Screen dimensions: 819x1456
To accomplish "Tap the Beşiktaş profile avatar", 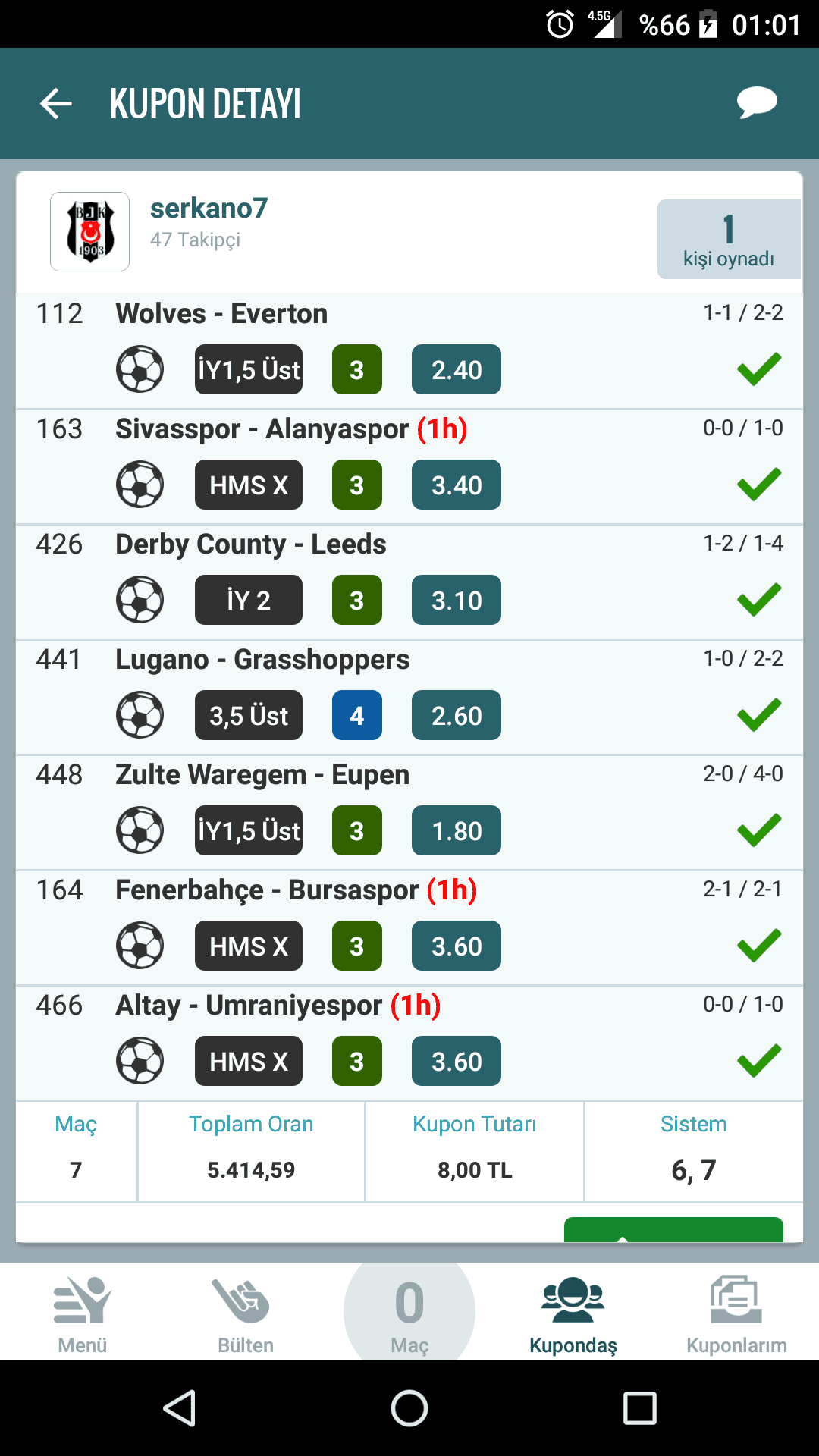I will pyautogui.click(x=89, y=231).
